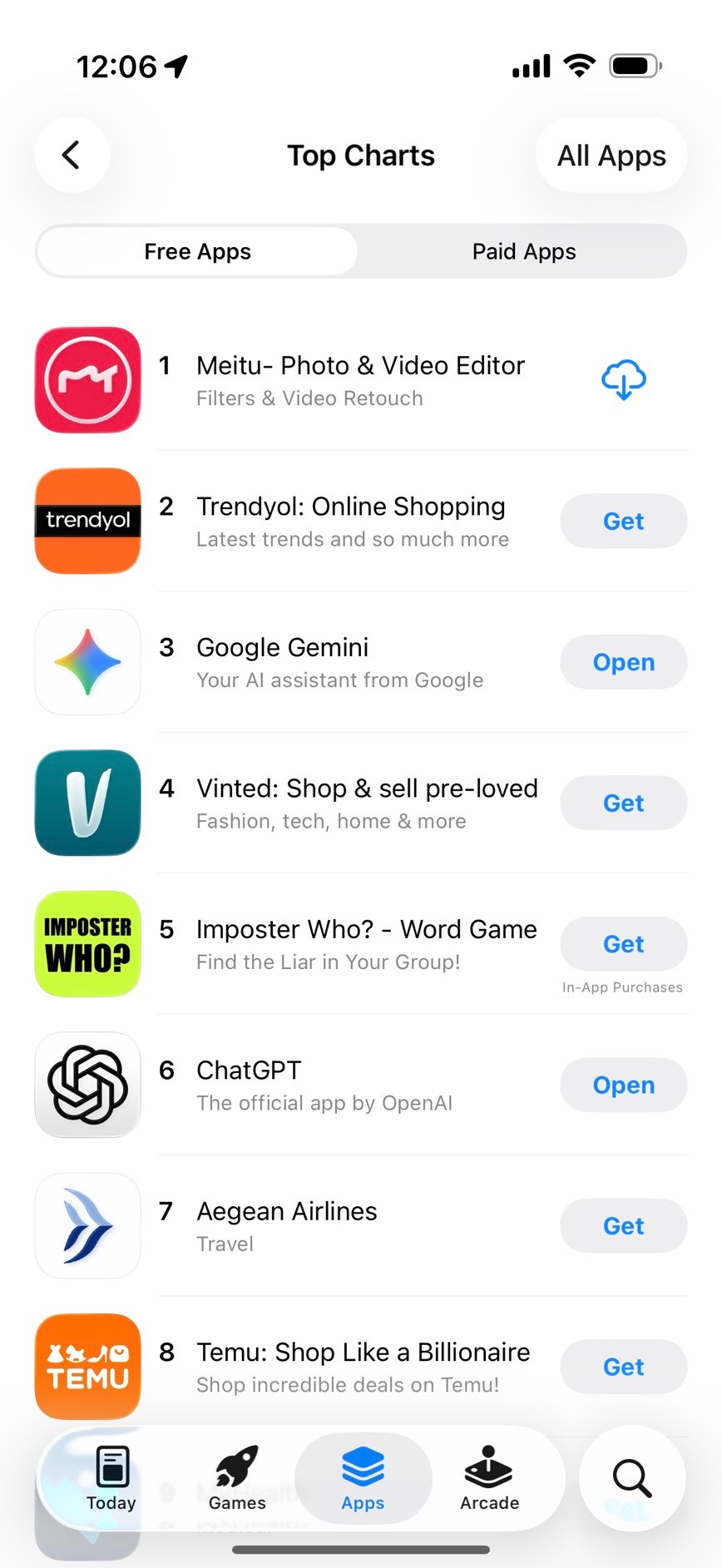Open the ChatGPT app

tap(623, 1085)
